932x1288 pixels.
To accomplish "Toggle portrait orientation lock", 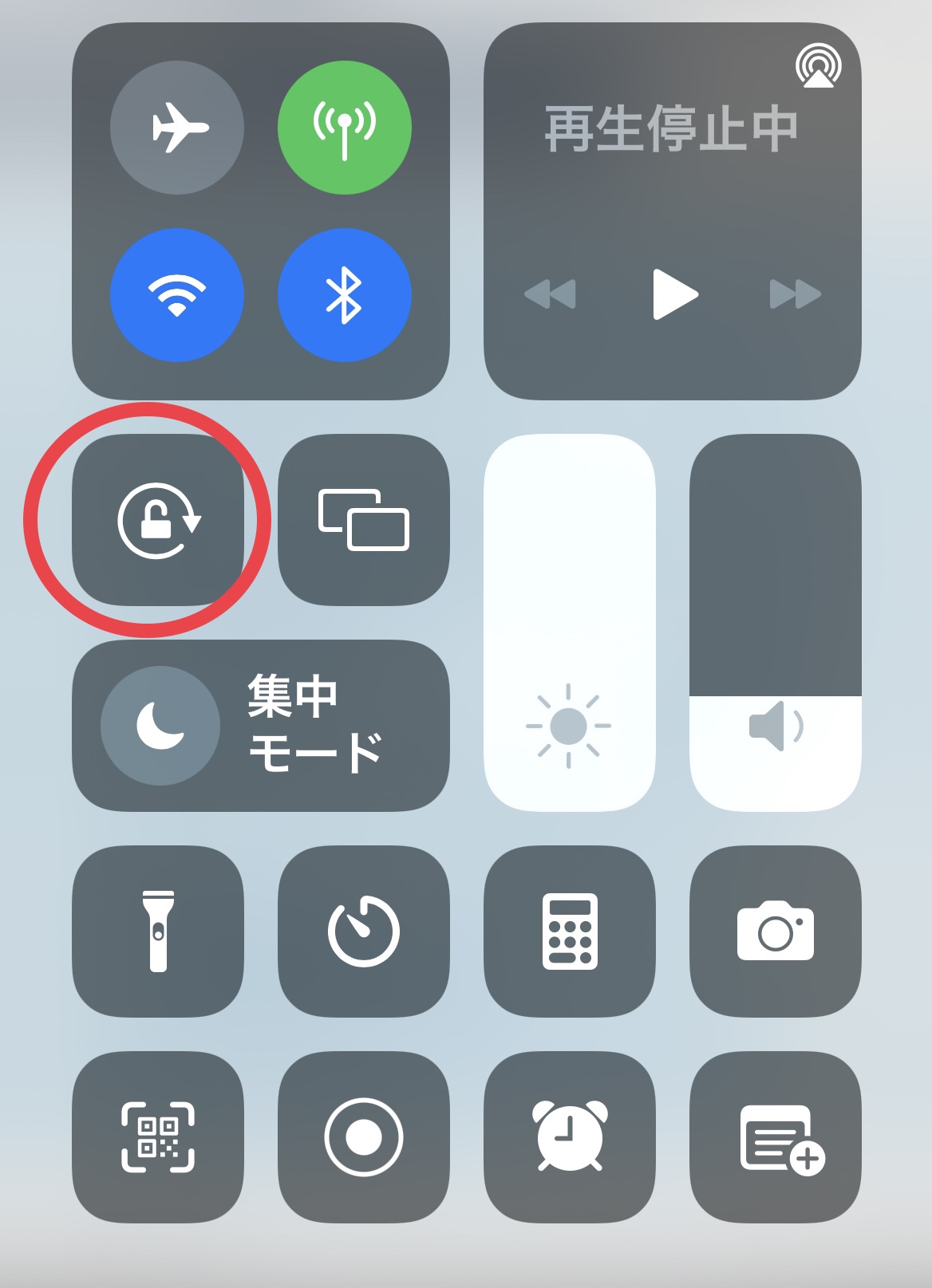I will pyautogui.click(x=158, y=520).
